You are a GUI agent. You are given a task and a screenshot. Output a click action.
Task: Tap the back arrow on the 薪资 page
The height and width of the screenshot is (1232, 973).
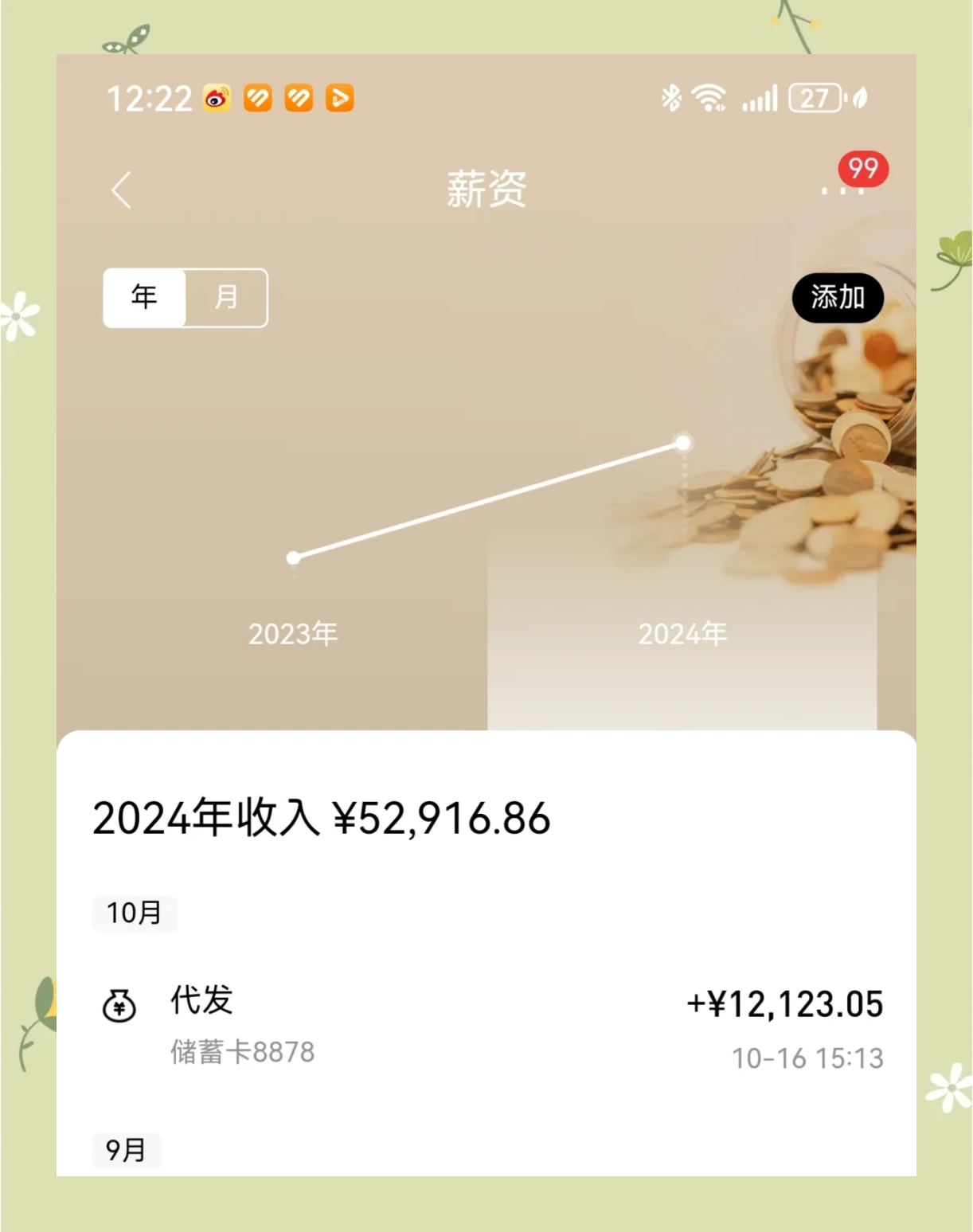[x=121, y=190]
